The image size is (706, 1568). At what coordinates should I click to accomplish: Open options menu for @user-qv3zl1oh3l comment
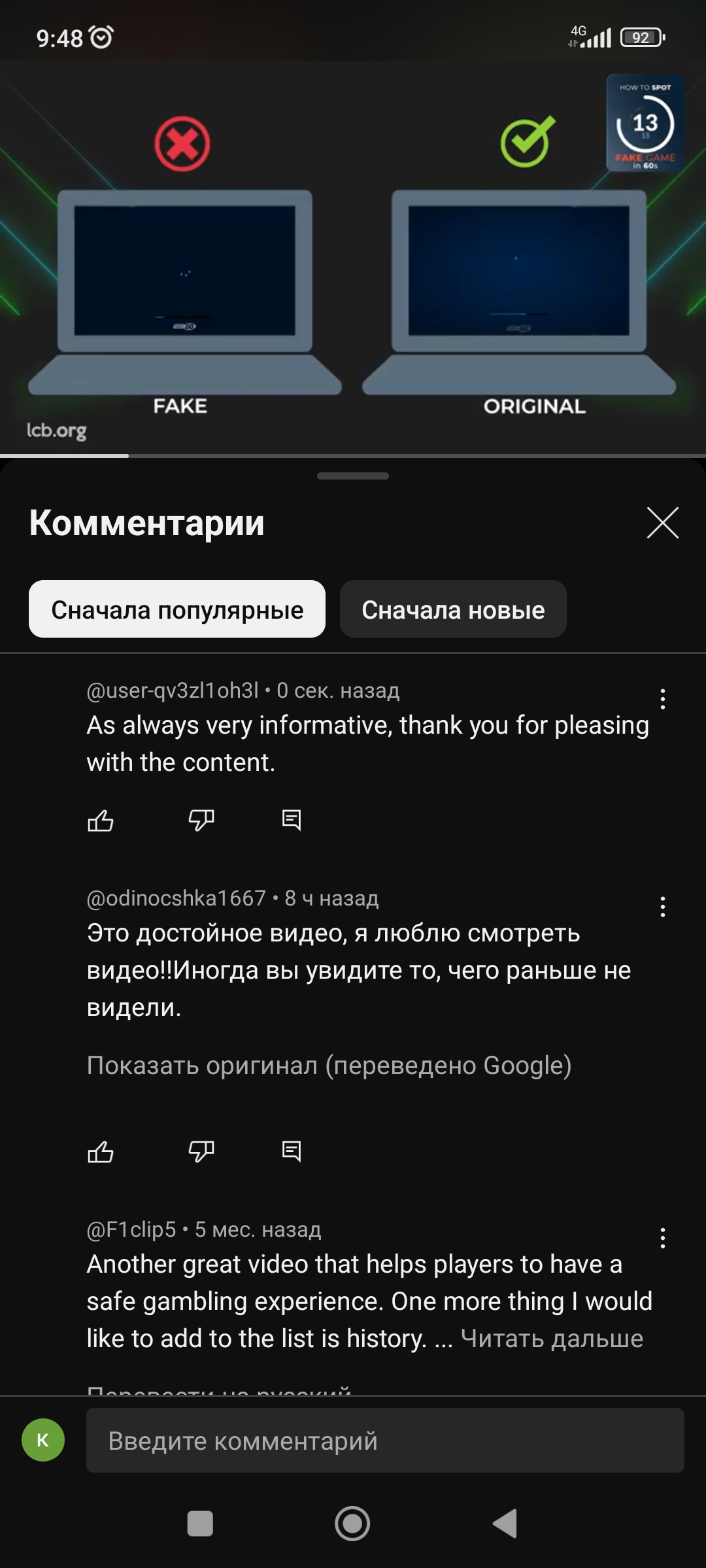(662, 699)
